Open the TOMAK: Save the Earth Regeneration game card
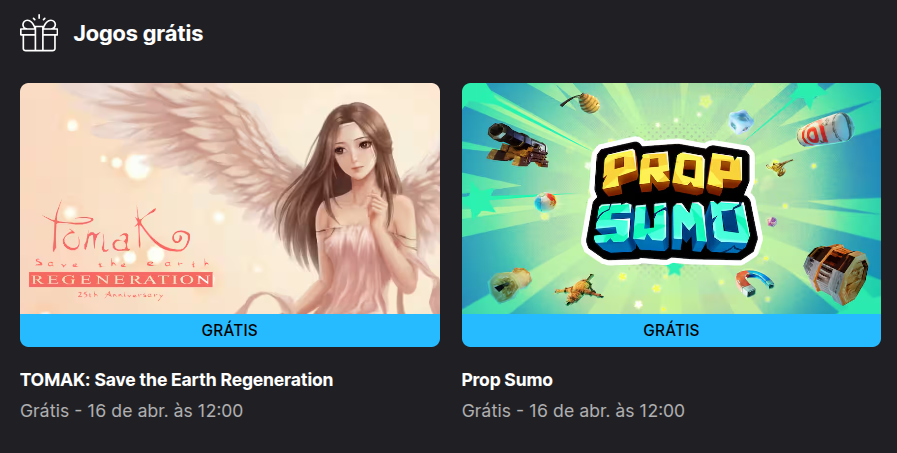 230,200
